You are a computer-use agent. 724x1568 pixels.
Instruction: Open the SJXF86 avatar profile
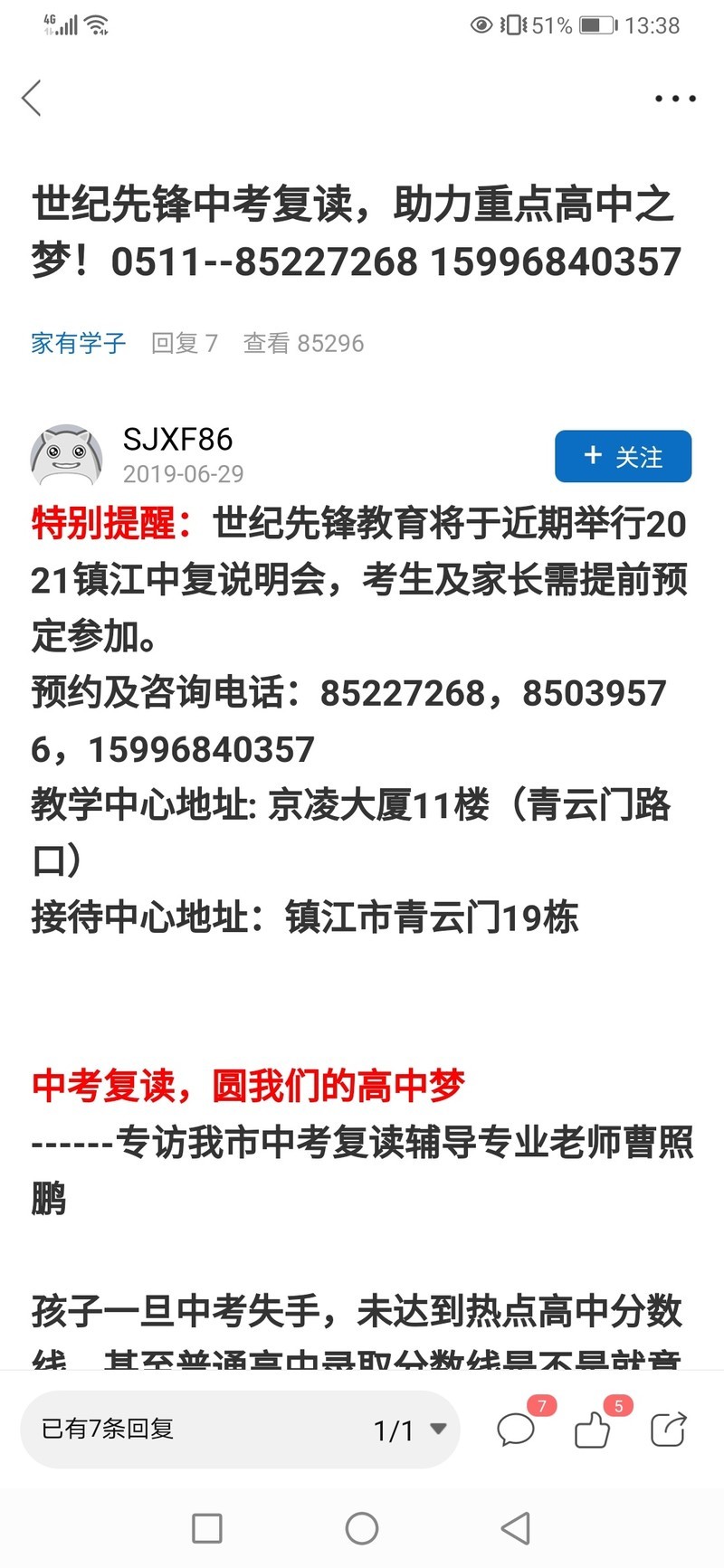click(x=66, y=456)
